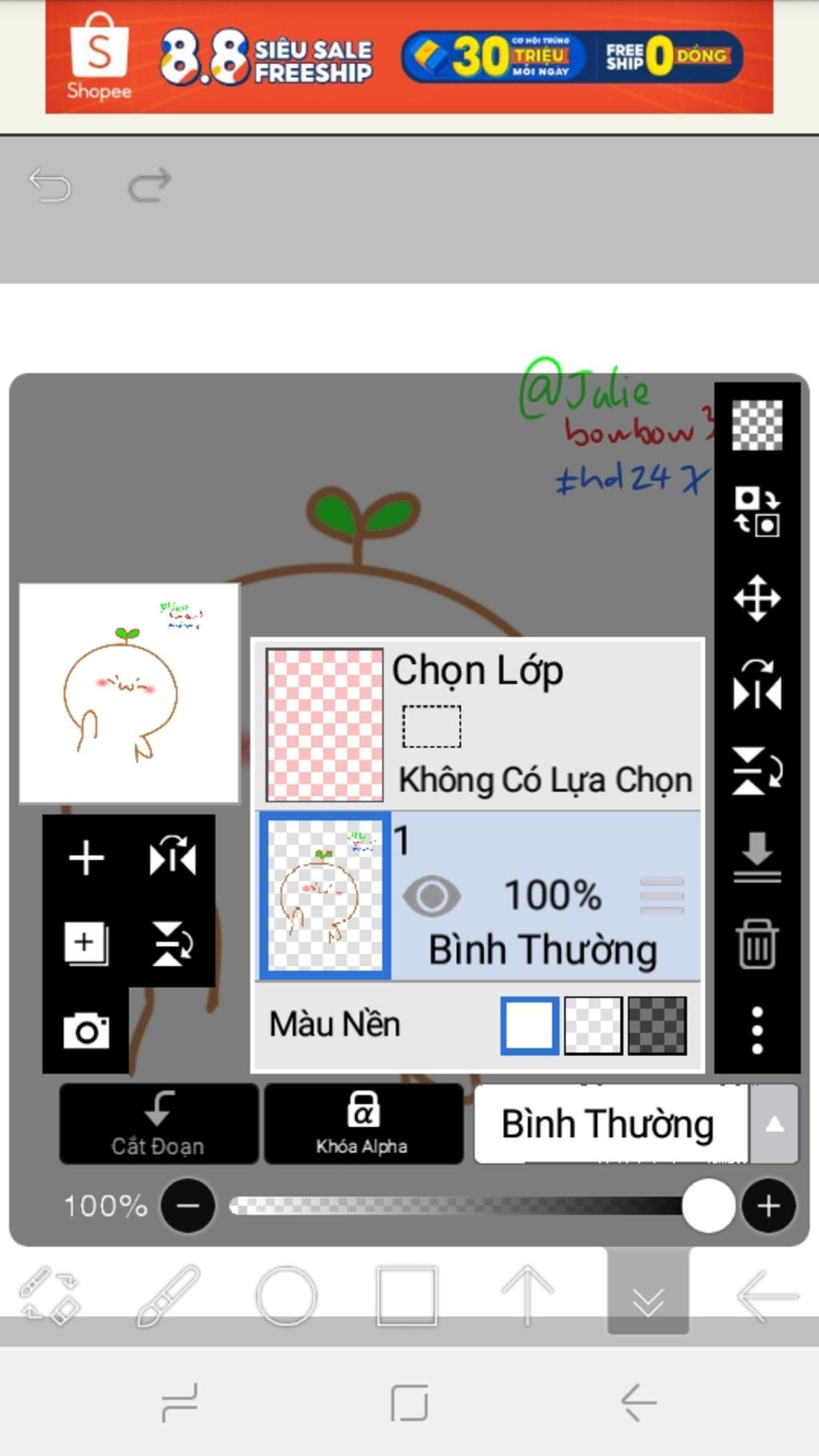Screen dimensions: 819x1456
Task: Add a new layer
Action: [x=86, y=858]
